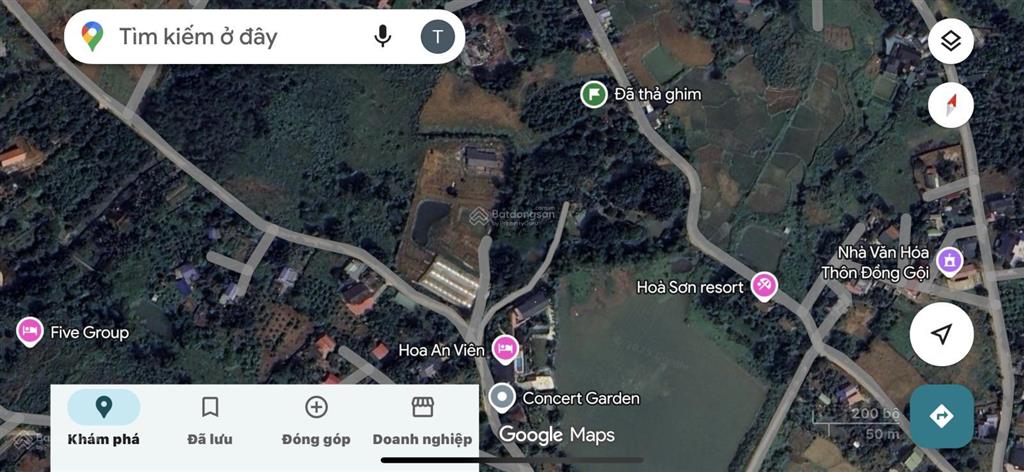The height and width of the screenshot is (472, 1024).
Task: Start voice search with the microphone
Action: click(x=383, y=37)
